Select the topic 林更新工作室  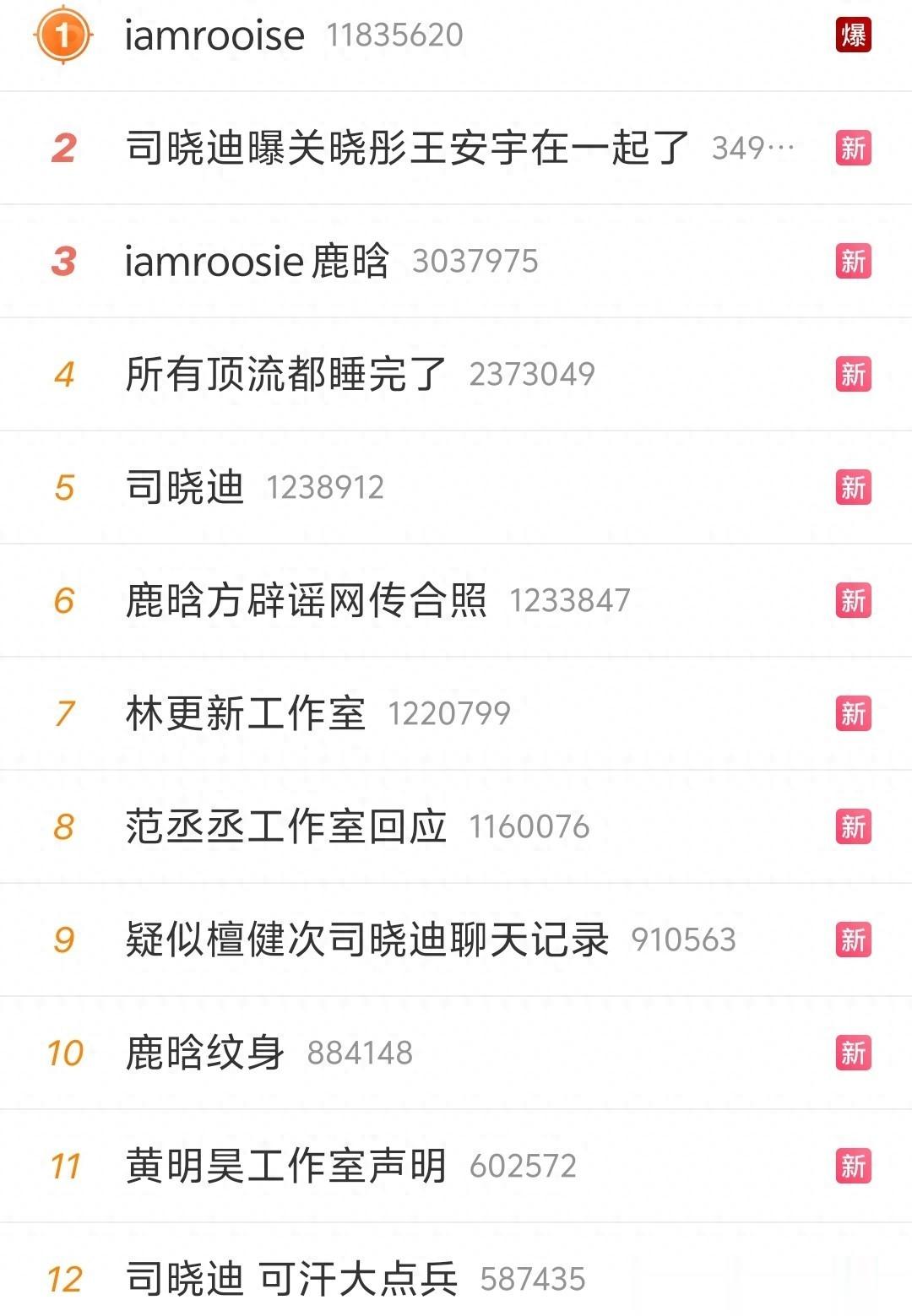click(246, 713)
